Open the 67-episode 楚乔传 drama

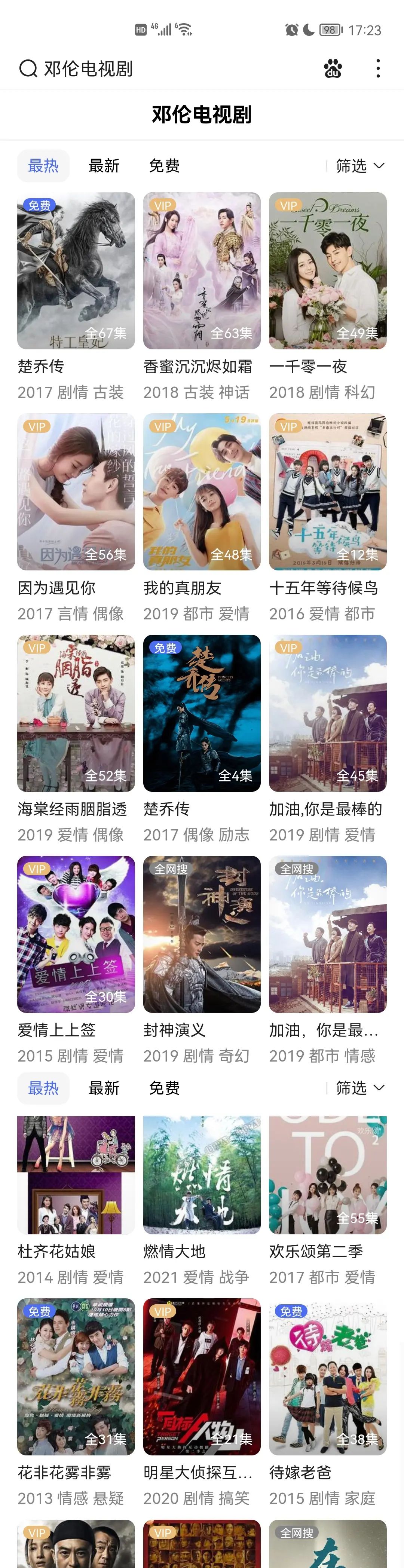(x=76, y=272)
